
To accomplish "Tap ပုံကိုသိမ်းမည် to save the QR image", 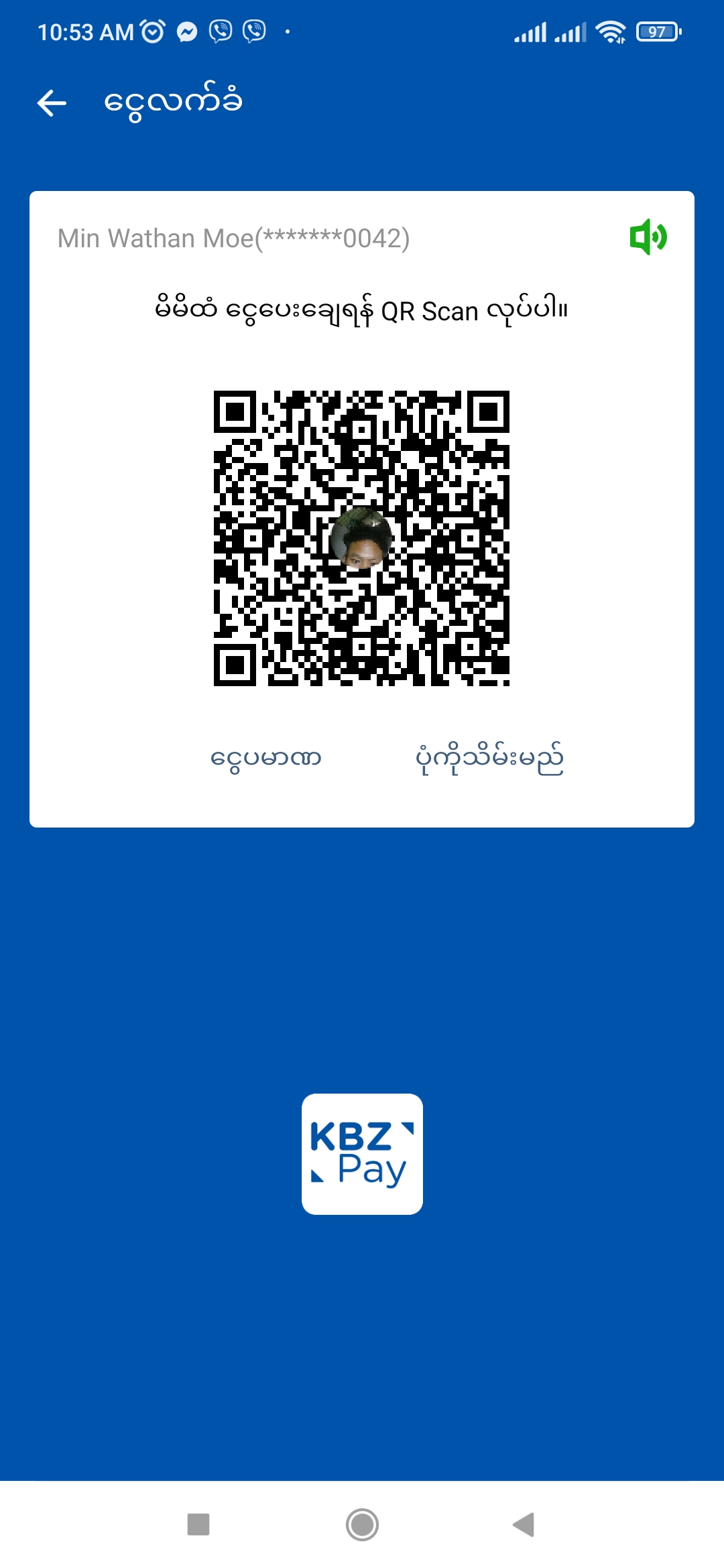I will [x=489, y=759].
